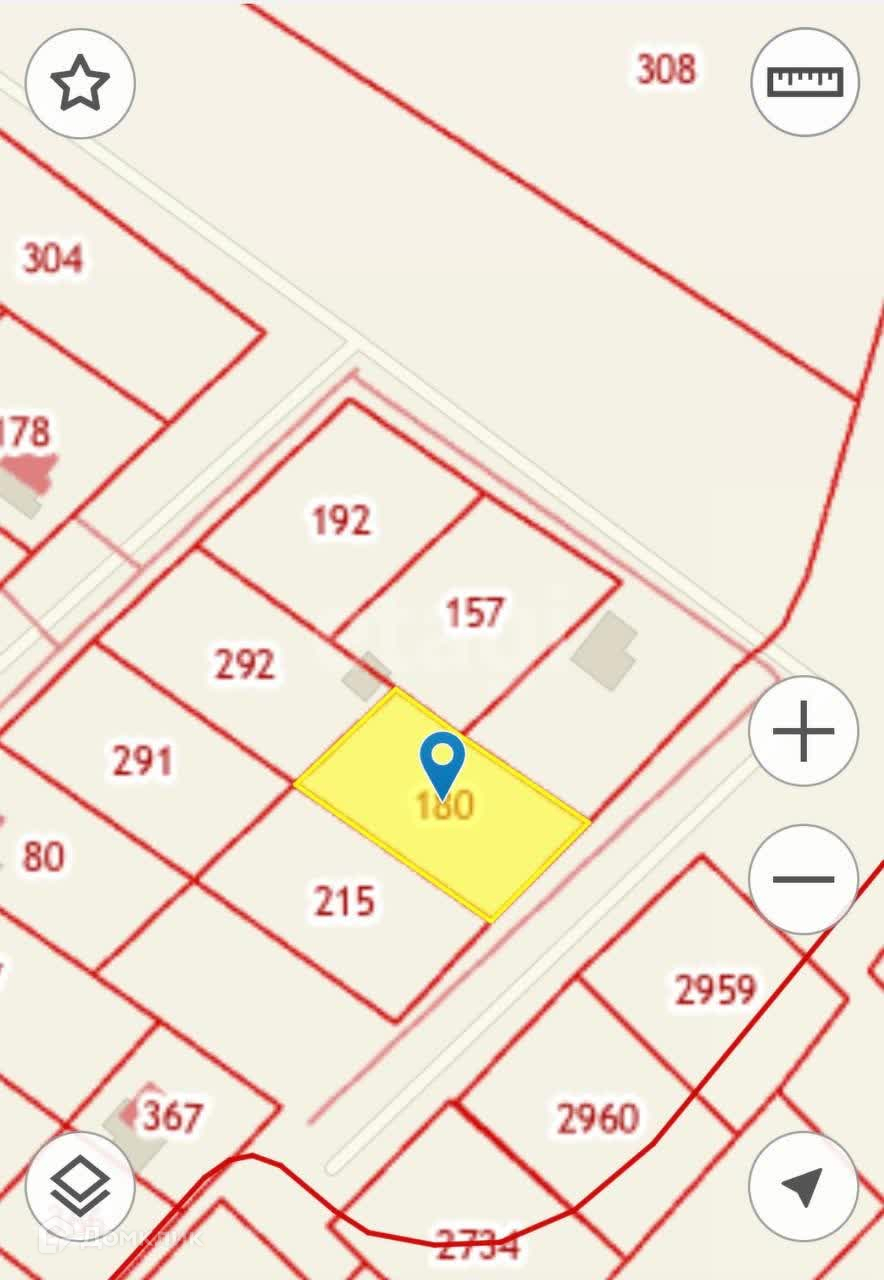
Task: Zoom out with the minus button
Action: [803, 879]
